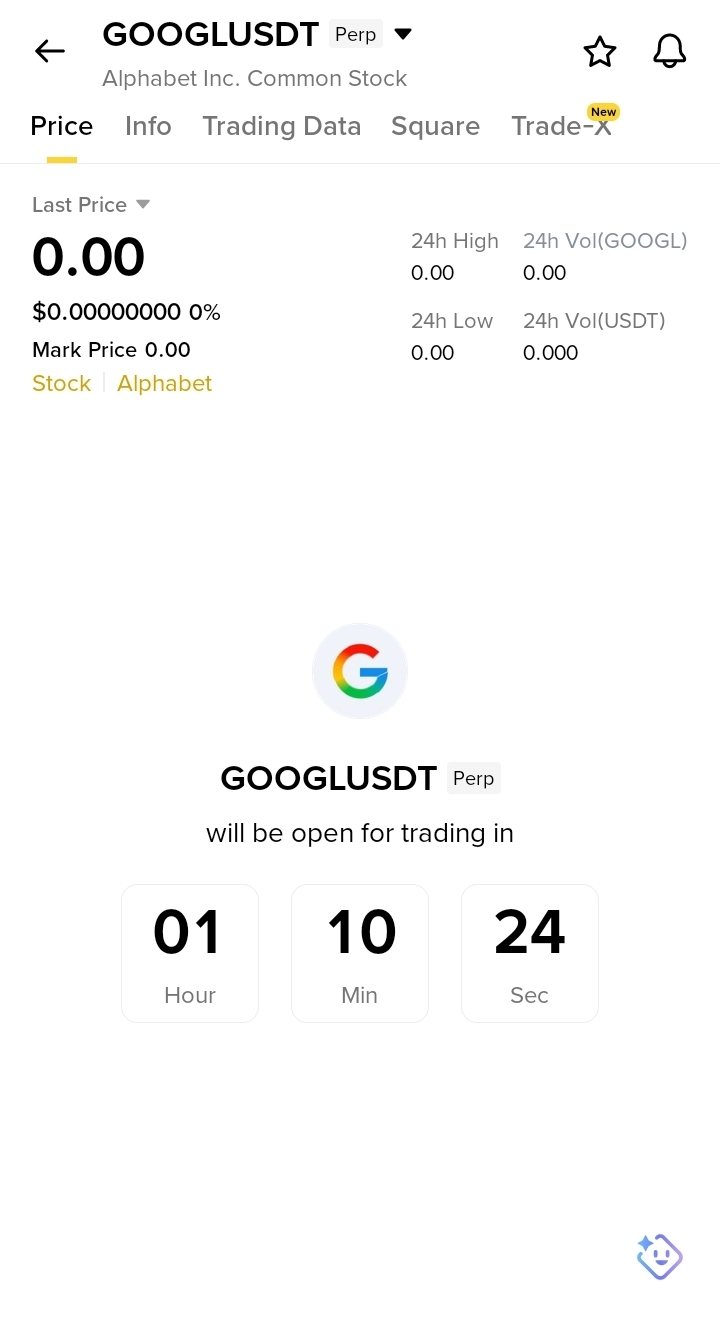
Task: Add GOOGLUSDT to favorites with the star
Action: (x=600, y=51)
